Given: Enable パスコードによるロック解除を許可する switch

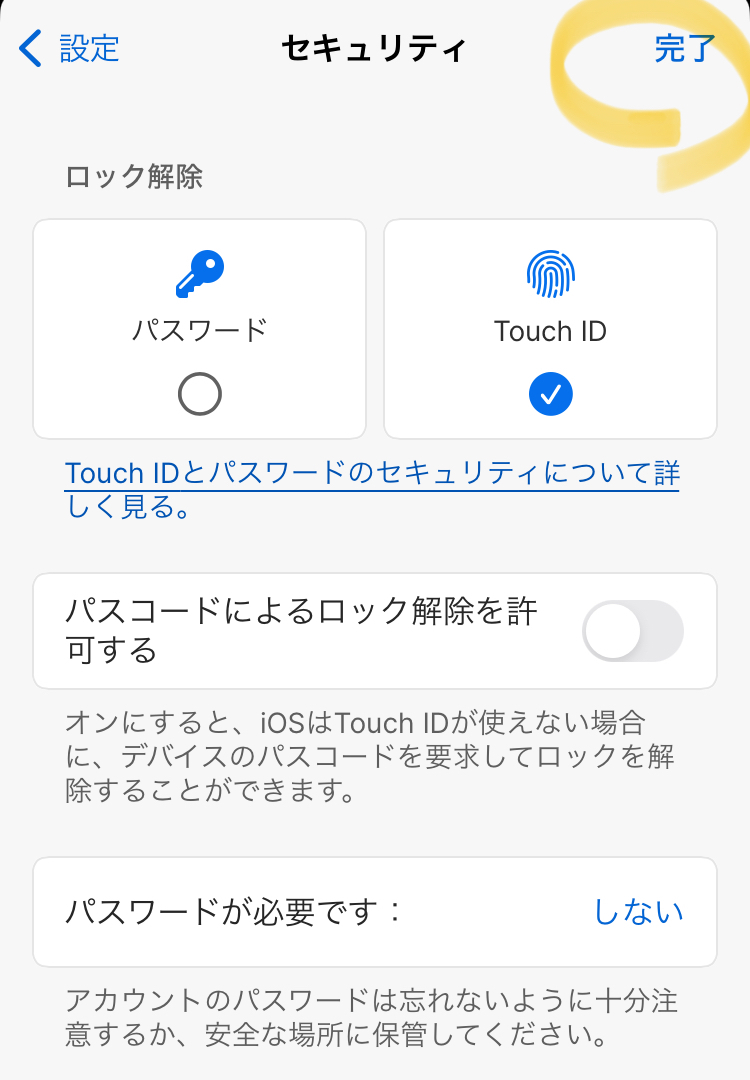Looking at the screenshot, I should pyautogui.click(x=632, y=631).
